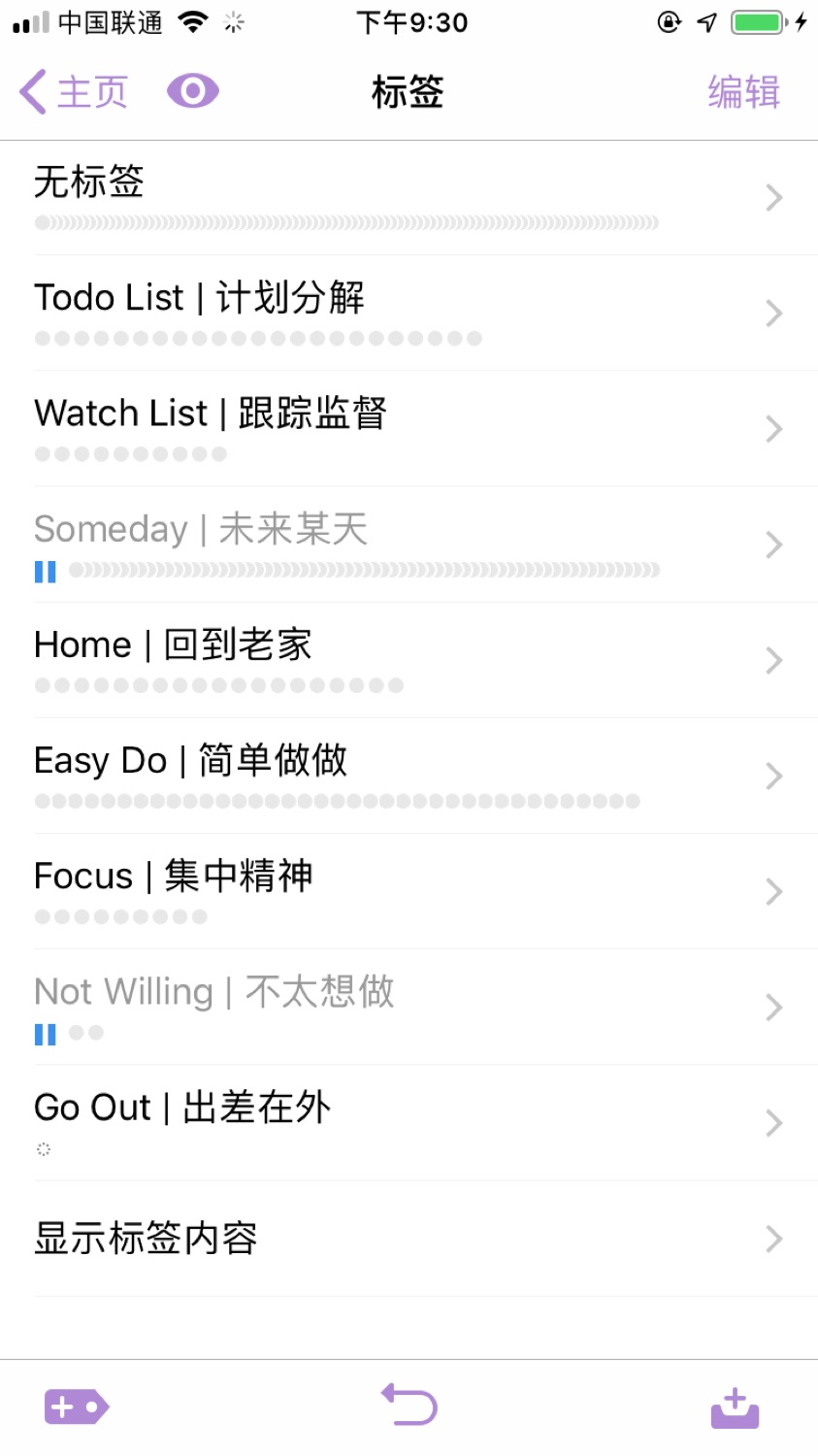Viewport: 818px width, 1456px height.
Task: Open 显示标签内容 row
Action: coord(409,1239)
